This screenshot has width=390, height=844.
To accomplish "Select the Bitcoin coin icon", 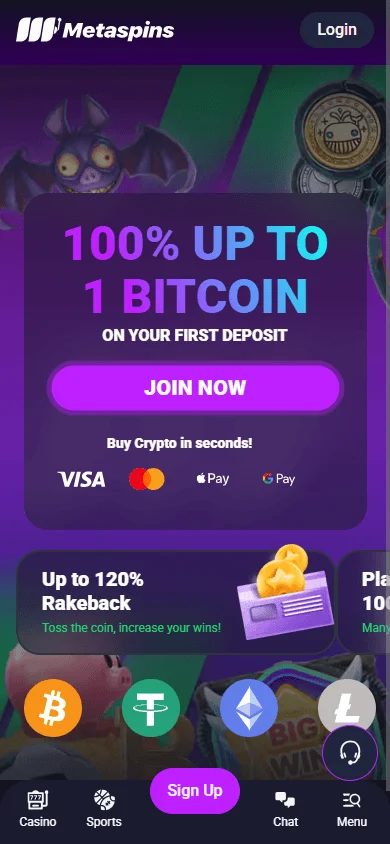I will pyautogui.click(x=53, y=708).
